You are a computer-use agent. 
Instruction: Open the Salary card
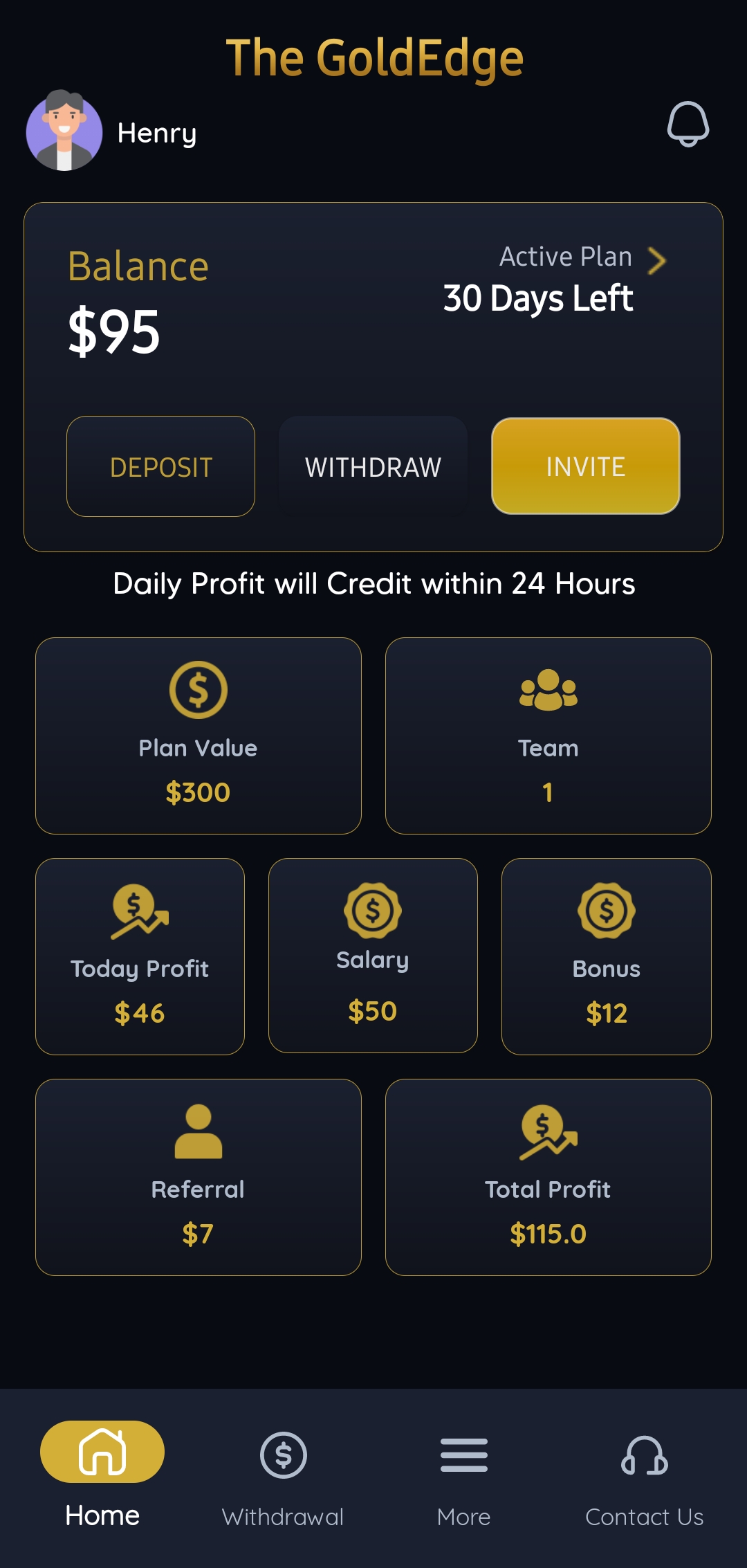tap(373, 956)
